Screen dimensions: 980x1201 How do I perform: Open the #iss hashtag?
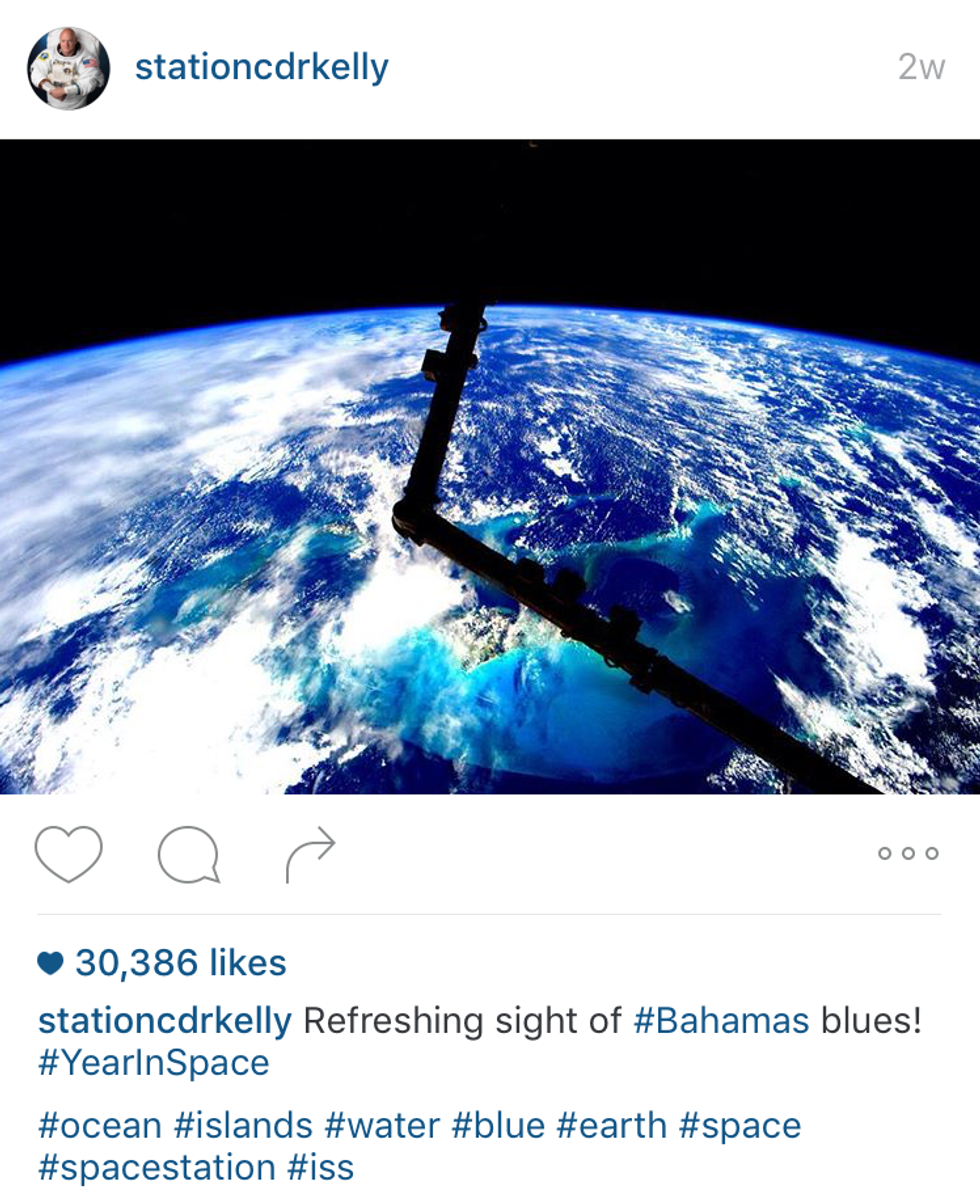click(x=322, y=1167)
